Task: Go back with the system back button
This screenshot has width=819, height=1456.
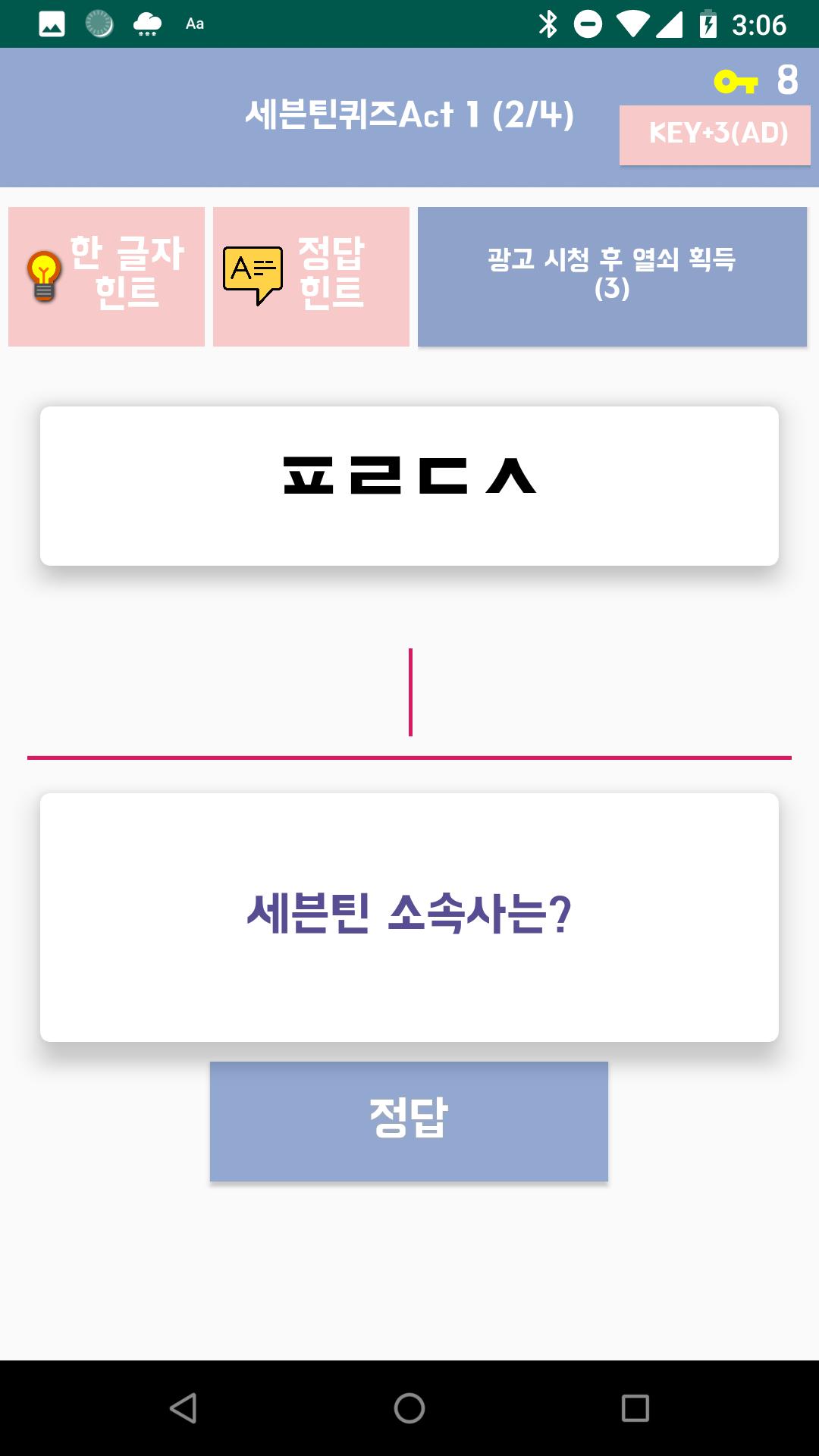Action: tap(183, 1408)
